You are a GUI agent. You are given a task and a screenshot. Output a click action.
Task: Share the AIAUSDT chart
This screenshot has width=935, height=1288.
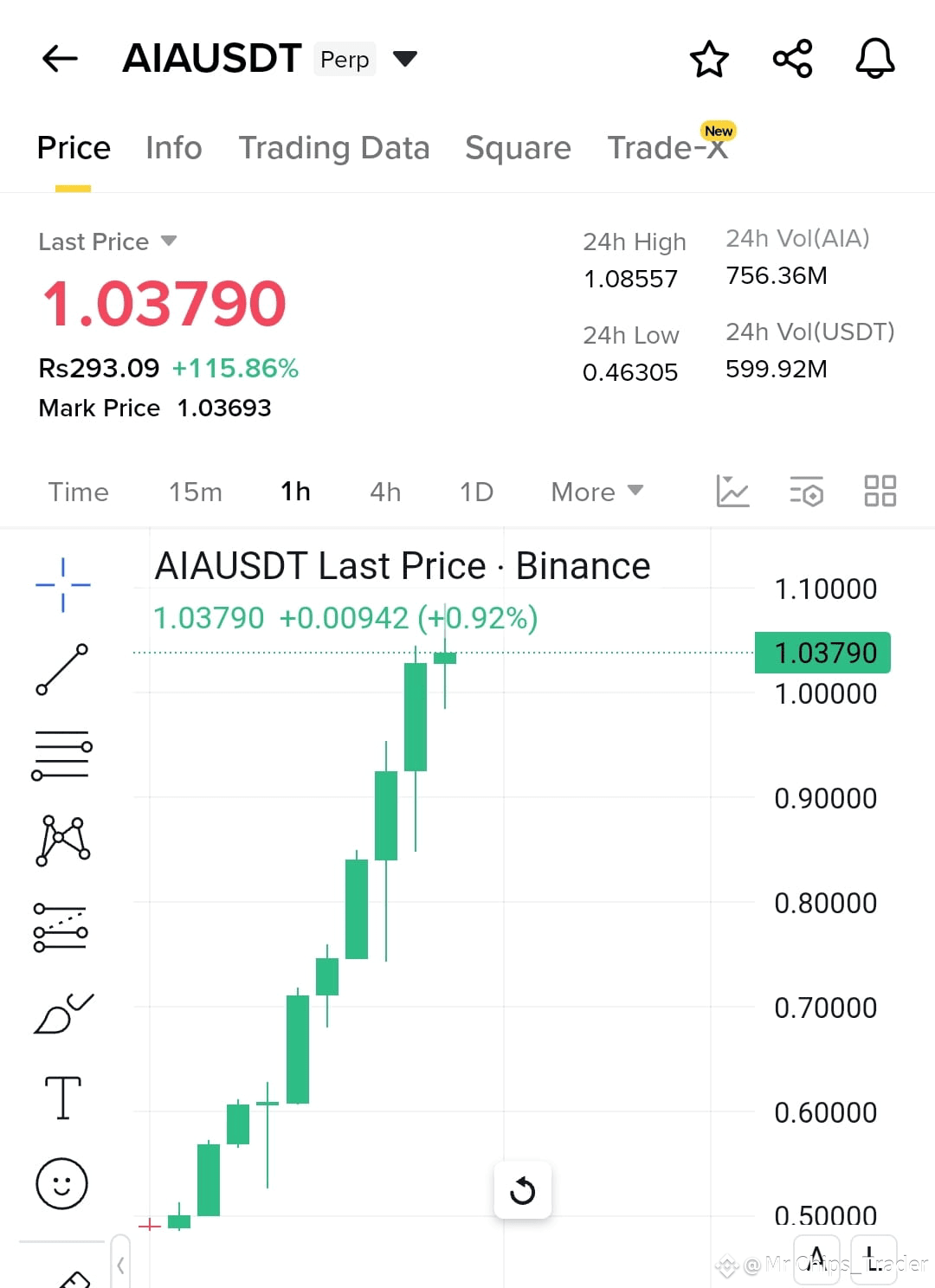click(x=791, y=58)
